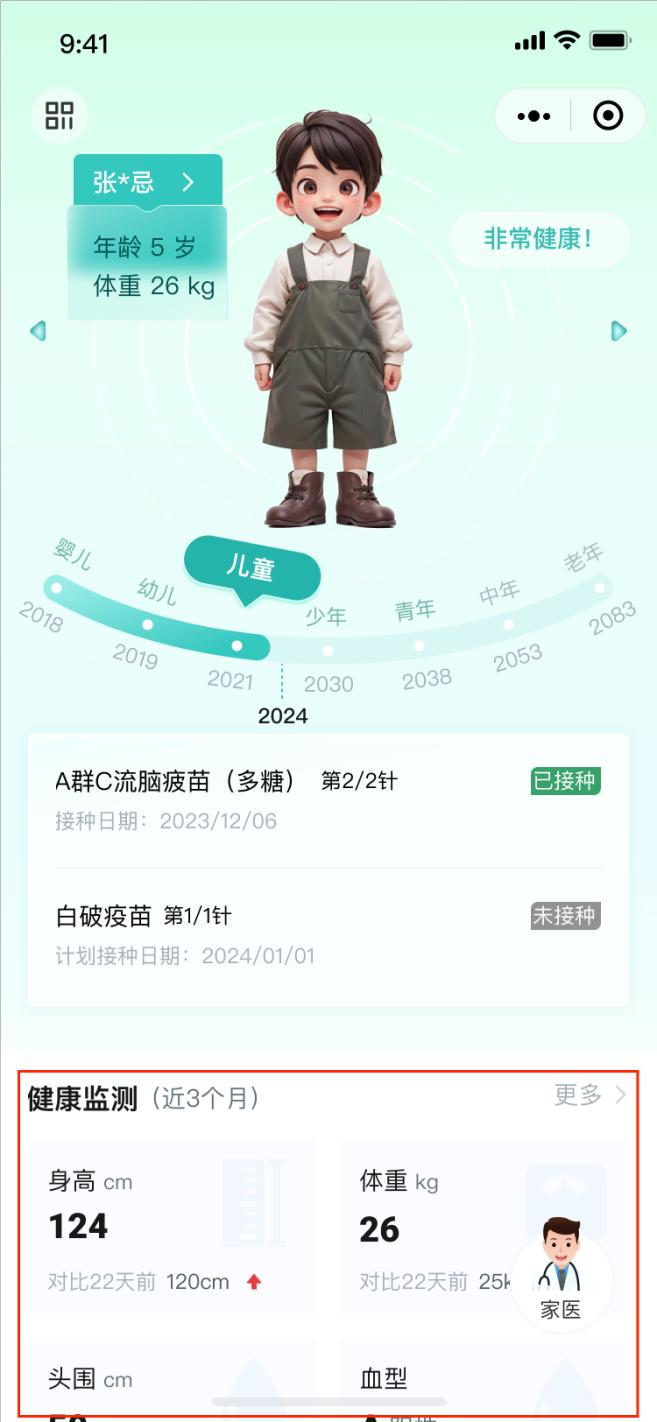The image size is (657, 1422).
Task: Select the 婴儿 2018 life stage
Action: (57, 588)
